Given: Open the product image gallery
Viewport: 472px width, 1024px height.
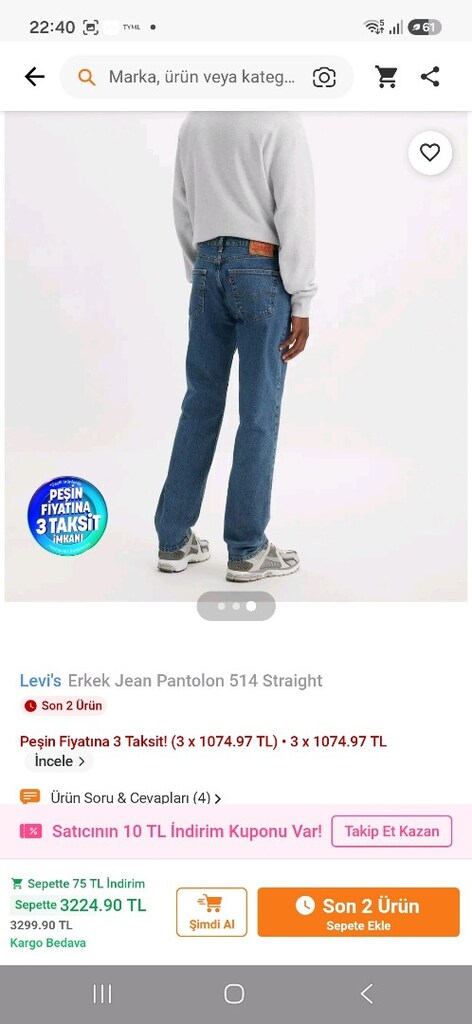Looking at the screenshot, I should point(236,357).
